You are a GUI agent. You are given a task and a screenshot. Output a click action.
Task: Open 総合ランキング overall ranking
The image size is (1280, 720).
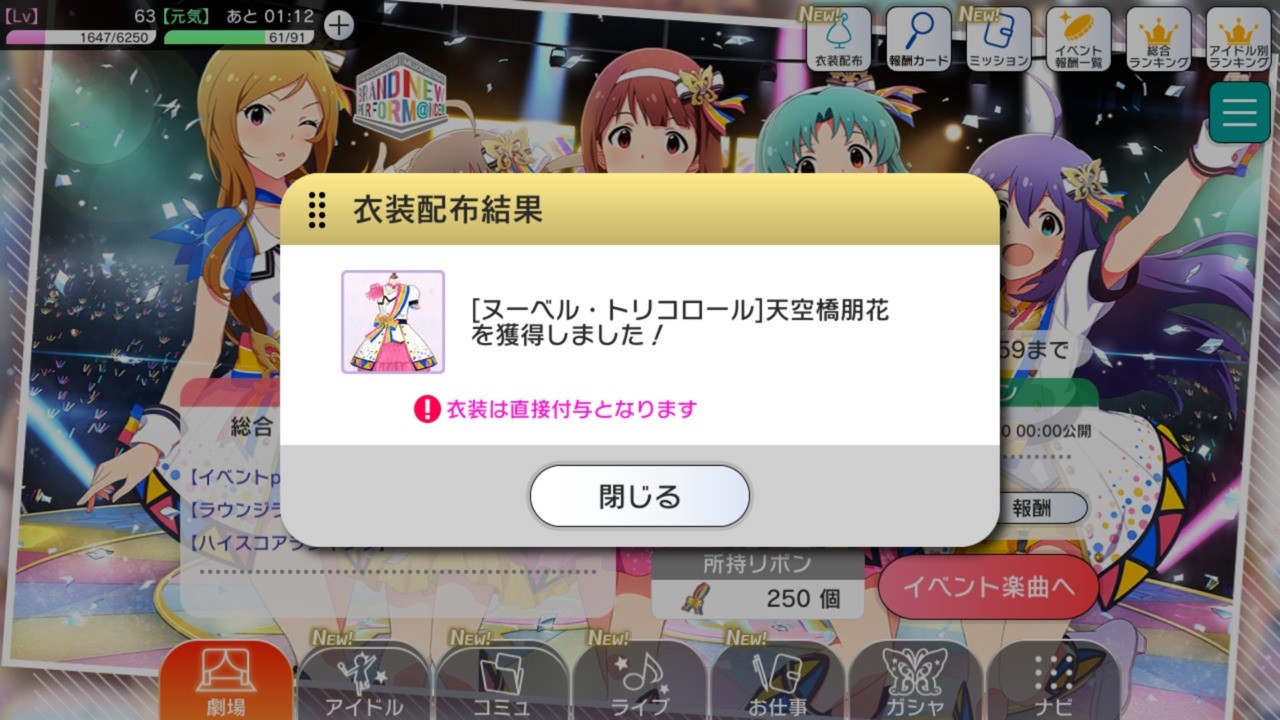click(x=1158, y=40)
